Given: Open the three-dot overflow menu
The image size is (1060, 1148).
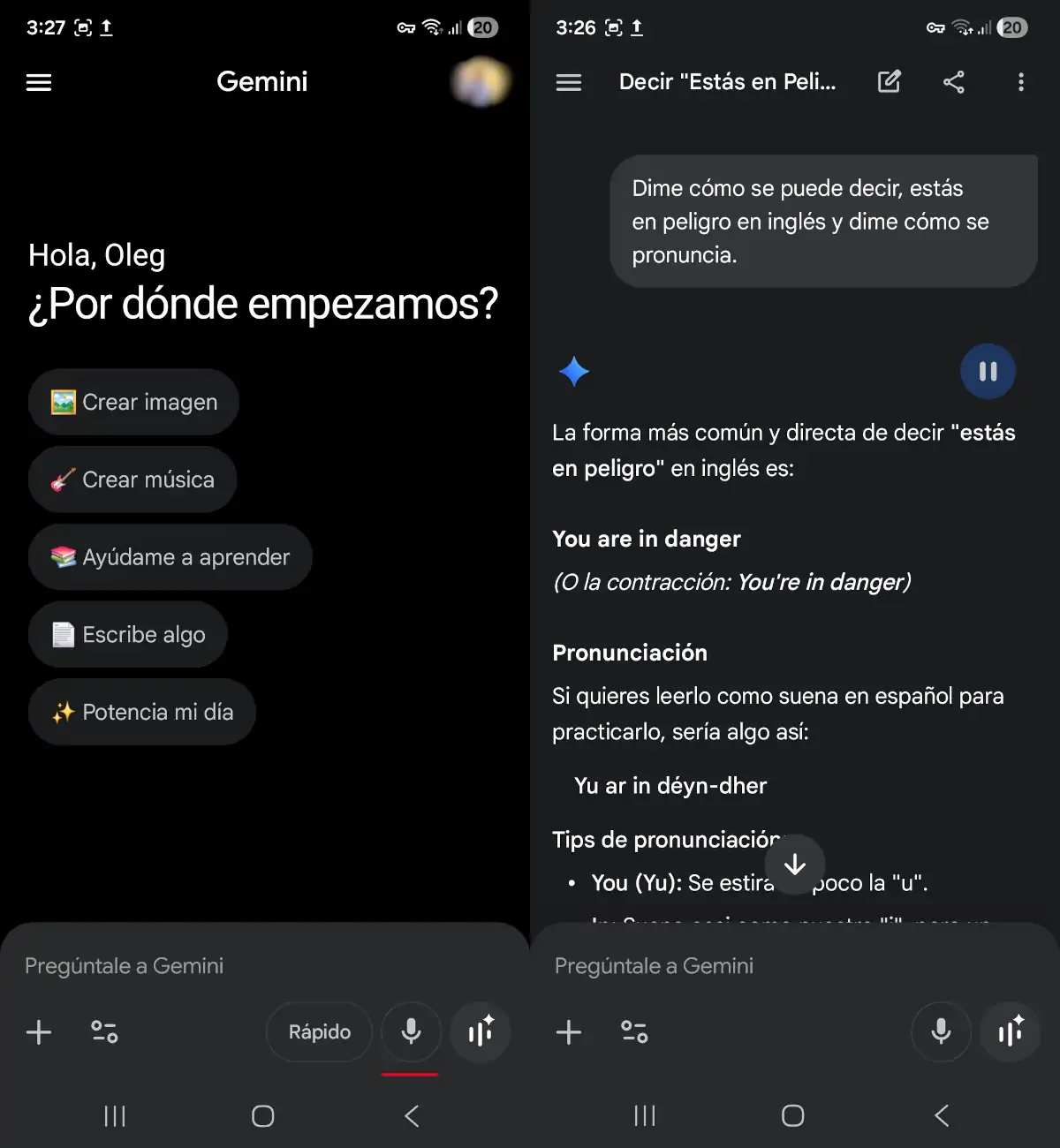Looking at the screenshot, I should tap(1021, 82).
